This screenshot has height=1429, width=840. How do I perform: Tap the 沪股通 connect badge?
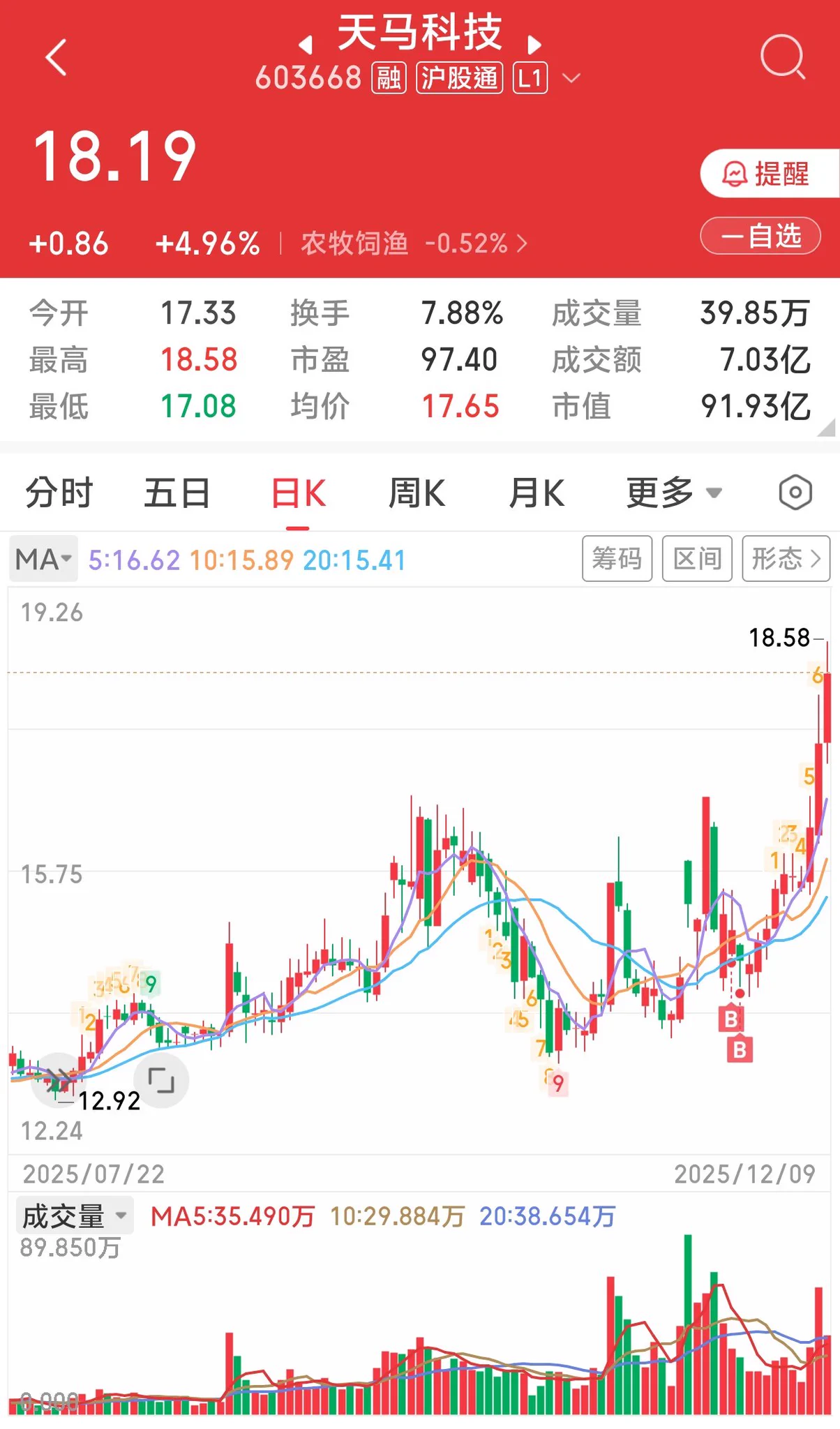460,78
